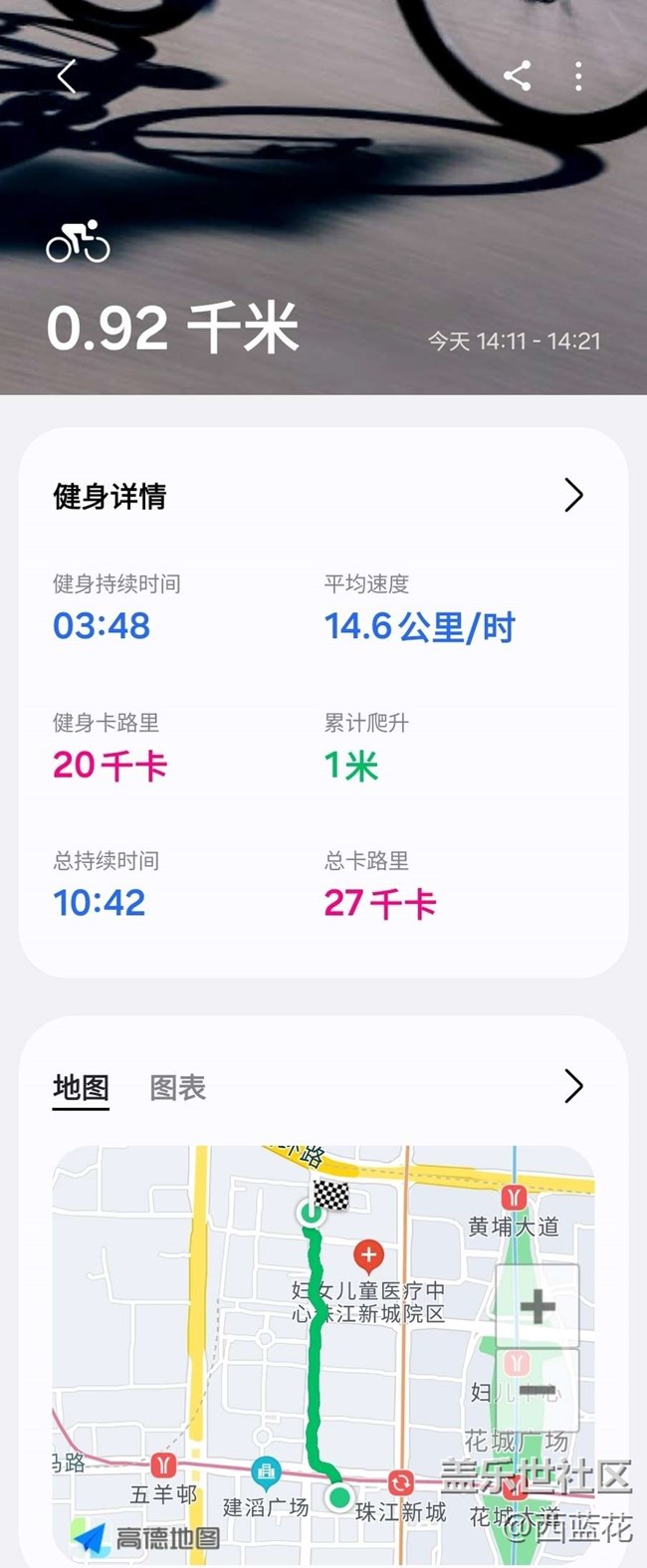Switch to the 图表 tab

[177, 1087]
